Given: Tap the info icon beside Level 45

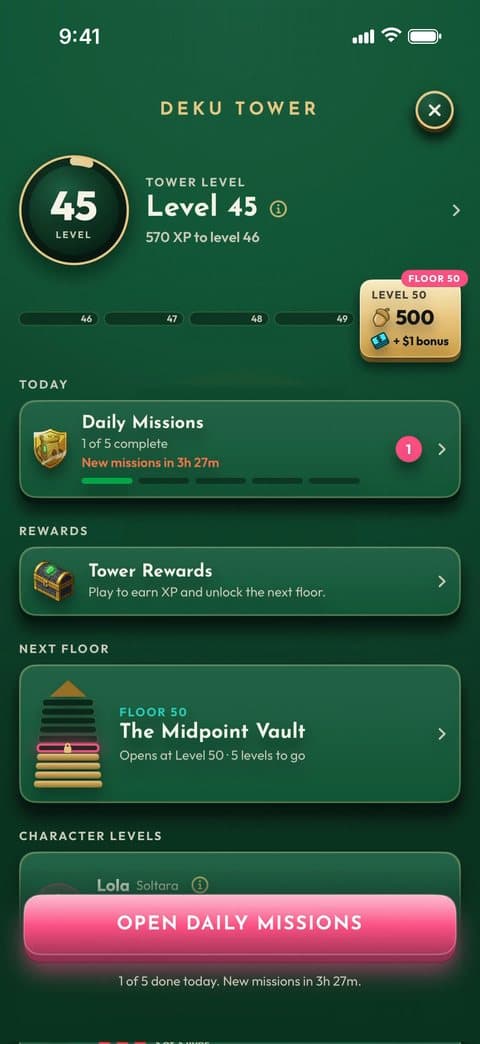Looking at the screenshot, I should click(278, 209).
